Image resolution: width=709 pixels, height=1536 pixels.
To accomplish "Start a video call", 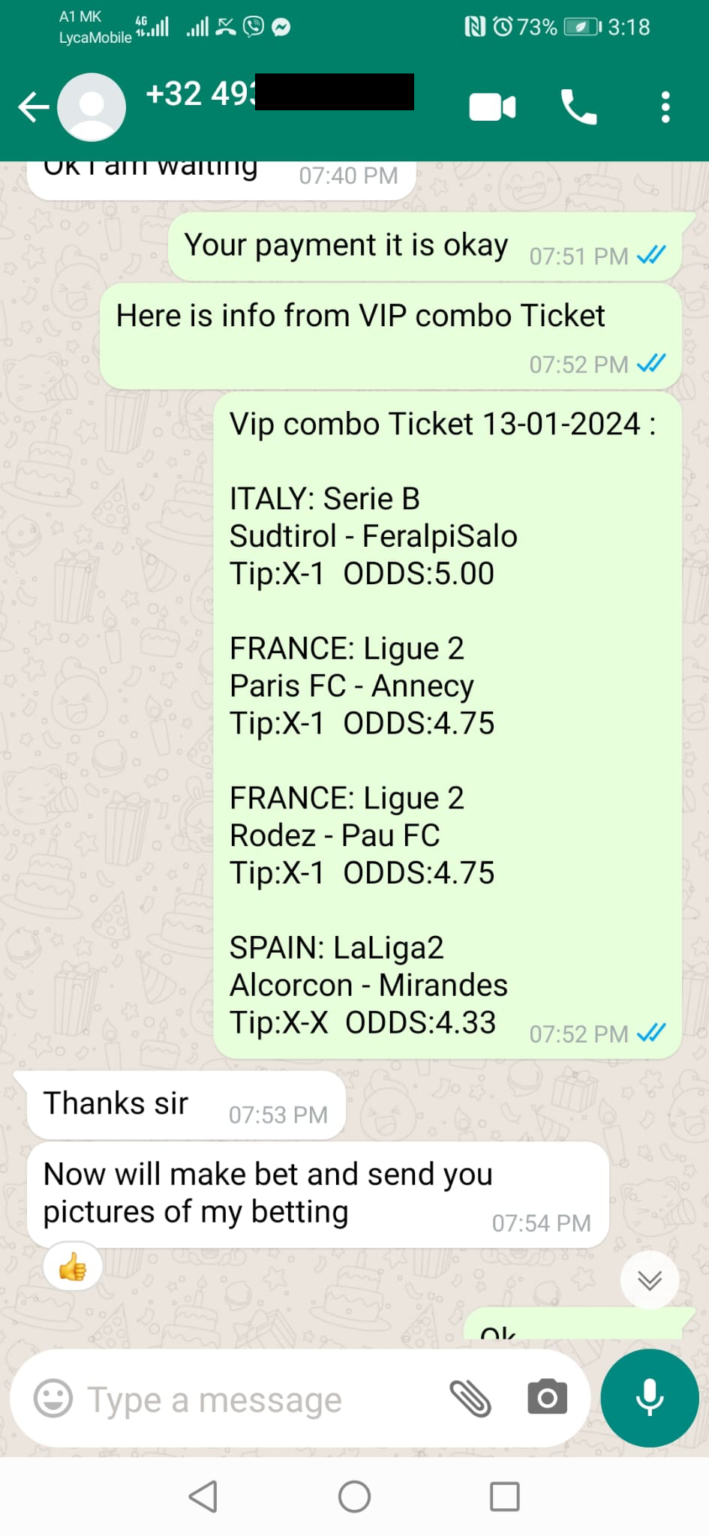I will (492, 107).
